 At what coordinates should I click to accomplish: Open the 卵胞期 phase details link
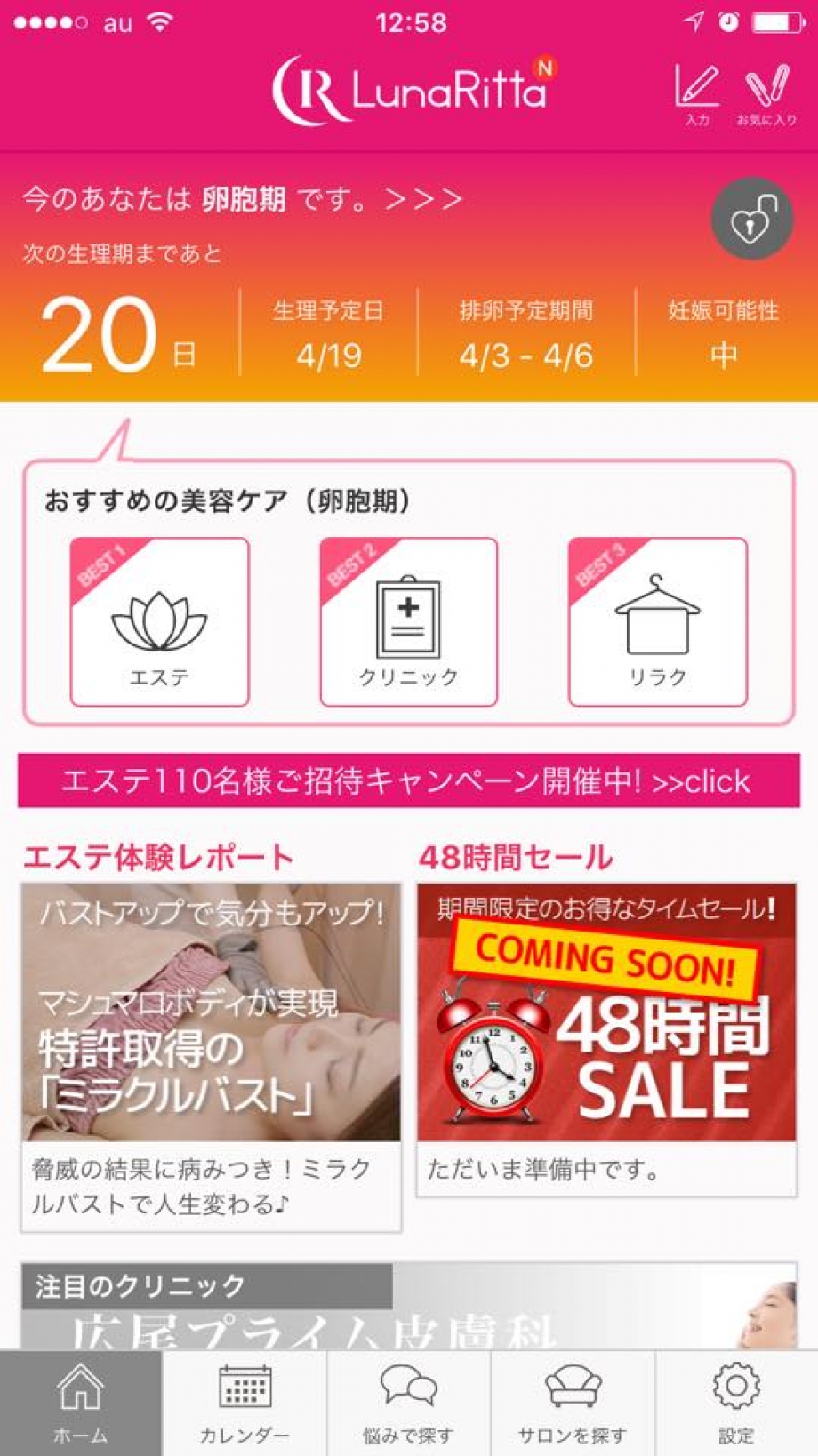(x=242, y=198)
